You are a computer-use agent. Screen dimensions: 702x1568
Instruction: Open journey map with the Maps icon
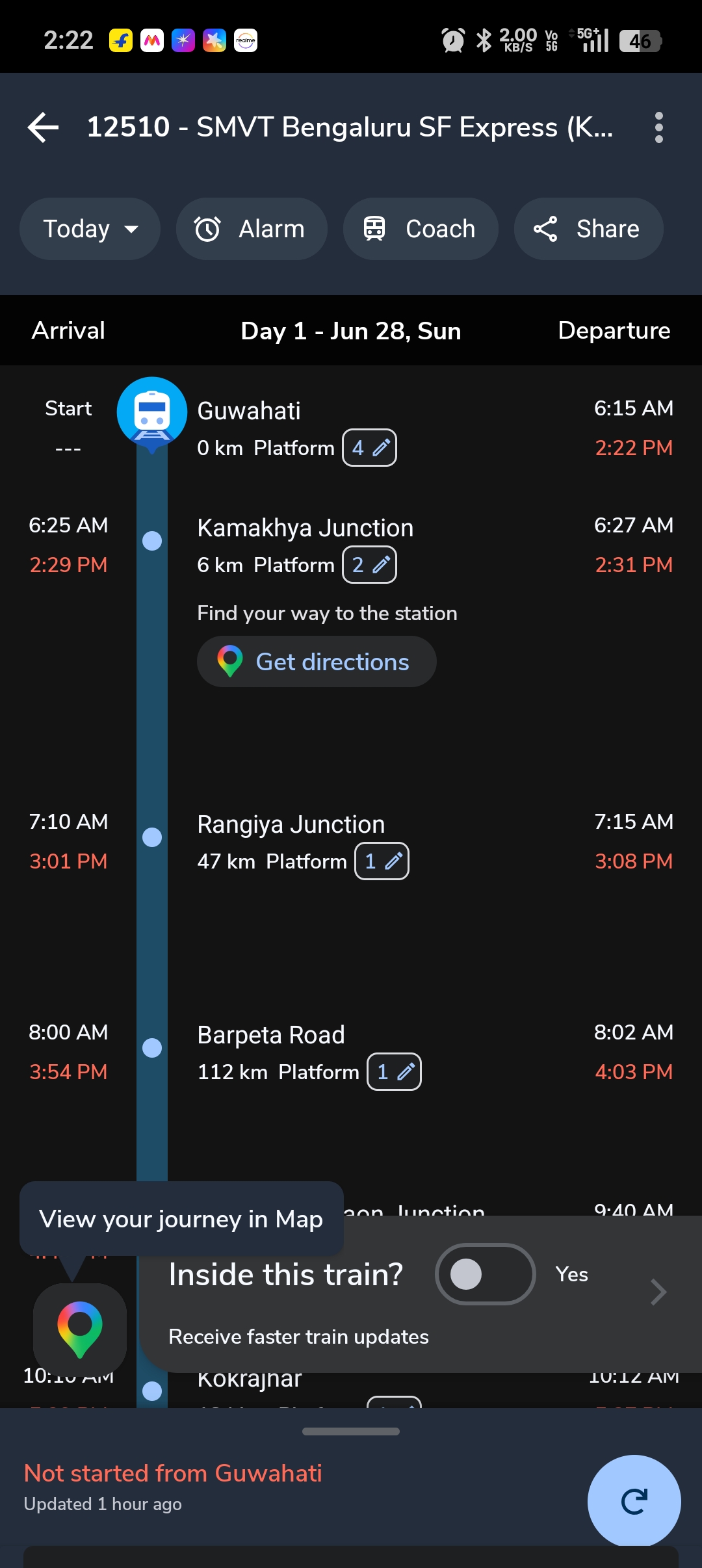click(80, 1329)
